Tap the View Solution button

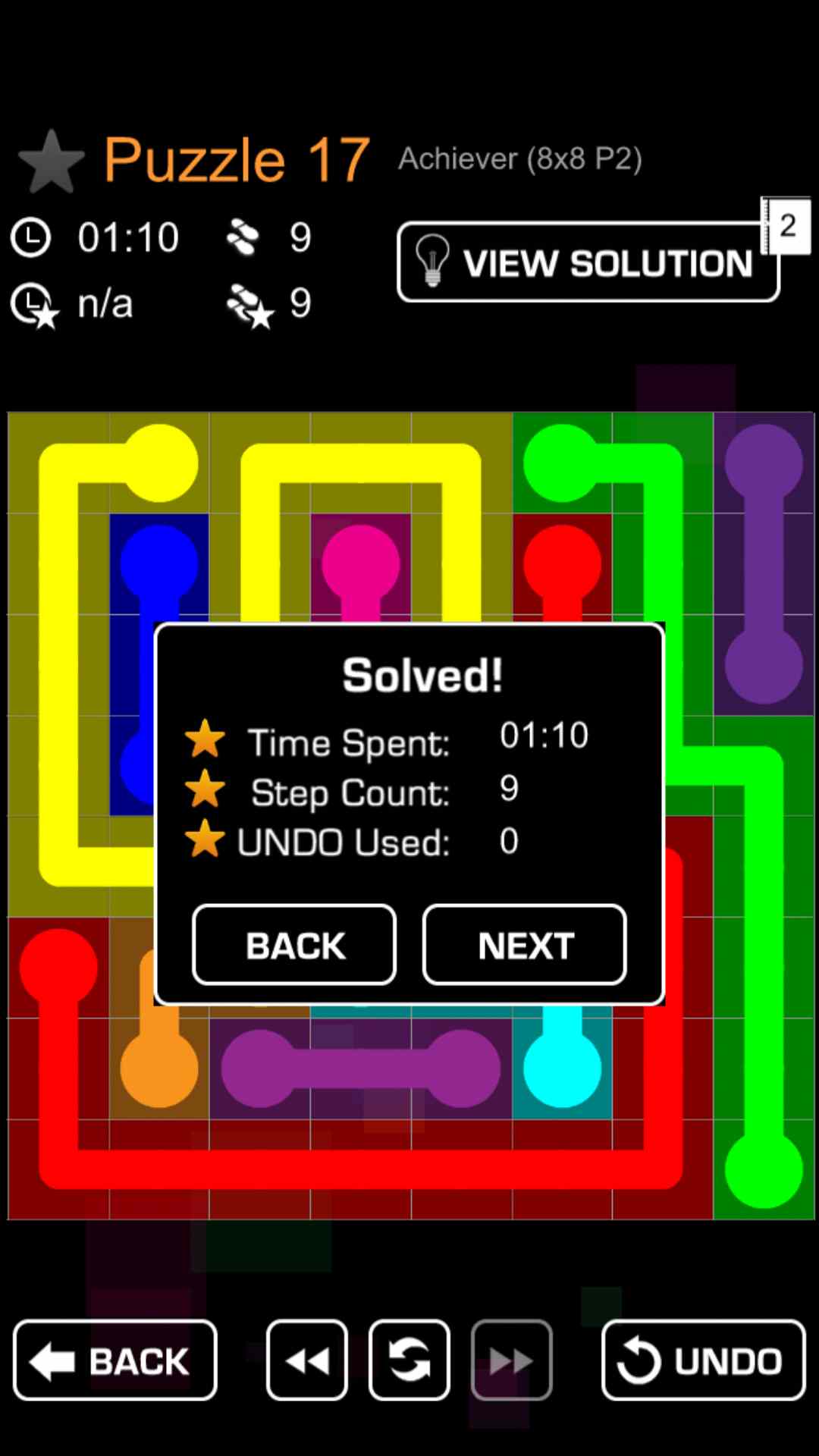click(x=588, y=262)
